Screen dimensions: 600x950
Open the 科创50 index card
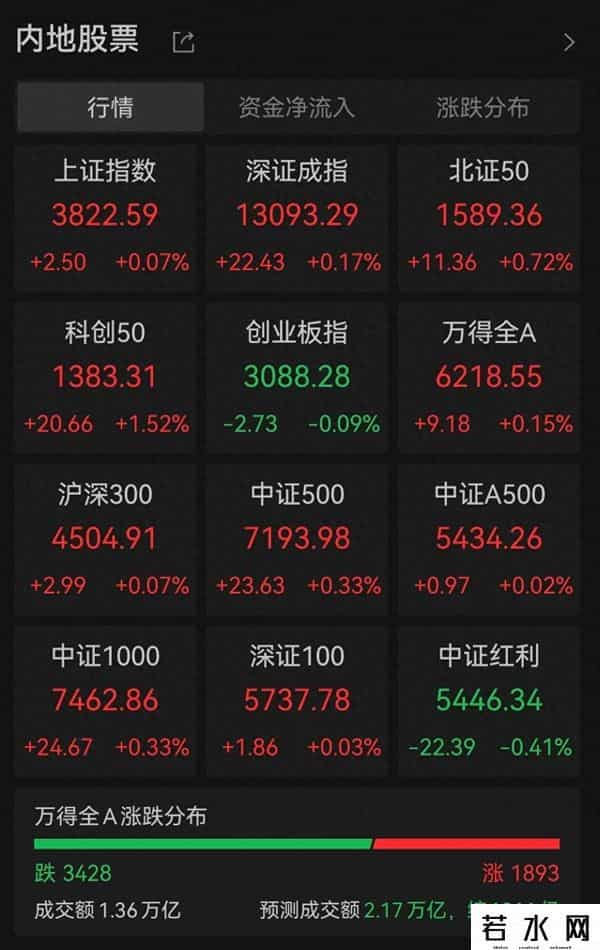click(106, 379)
